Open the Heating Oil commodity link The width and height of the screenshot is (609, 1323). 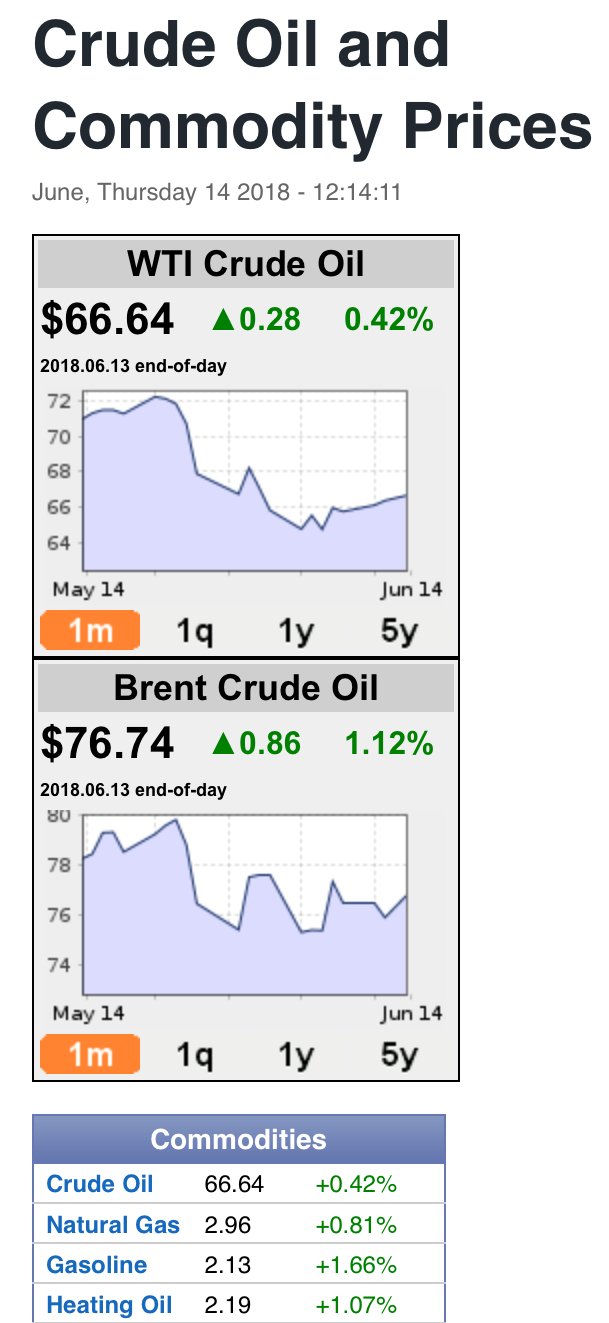point(109,1305)
